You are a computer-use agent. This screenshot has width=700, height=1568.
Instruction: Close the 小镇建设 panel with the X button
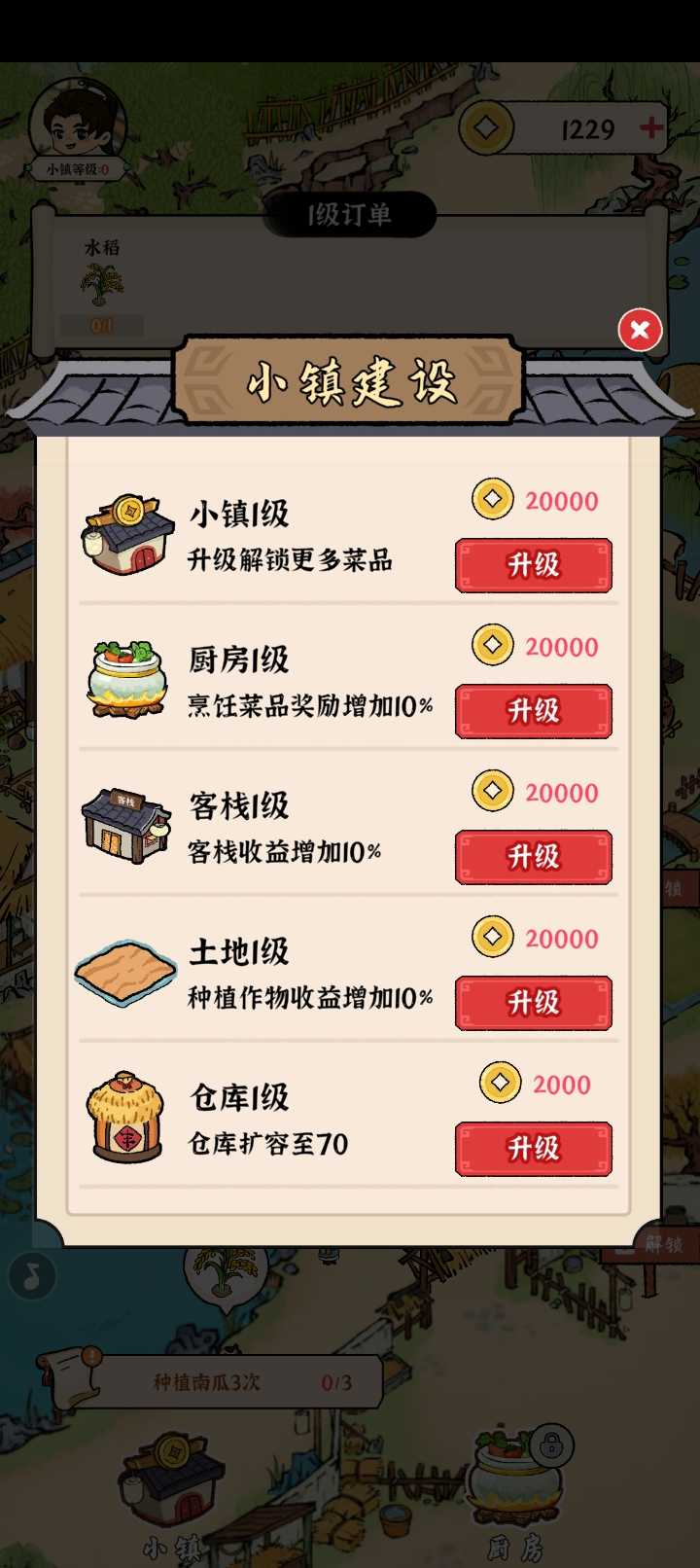click(x=640, y=331)
